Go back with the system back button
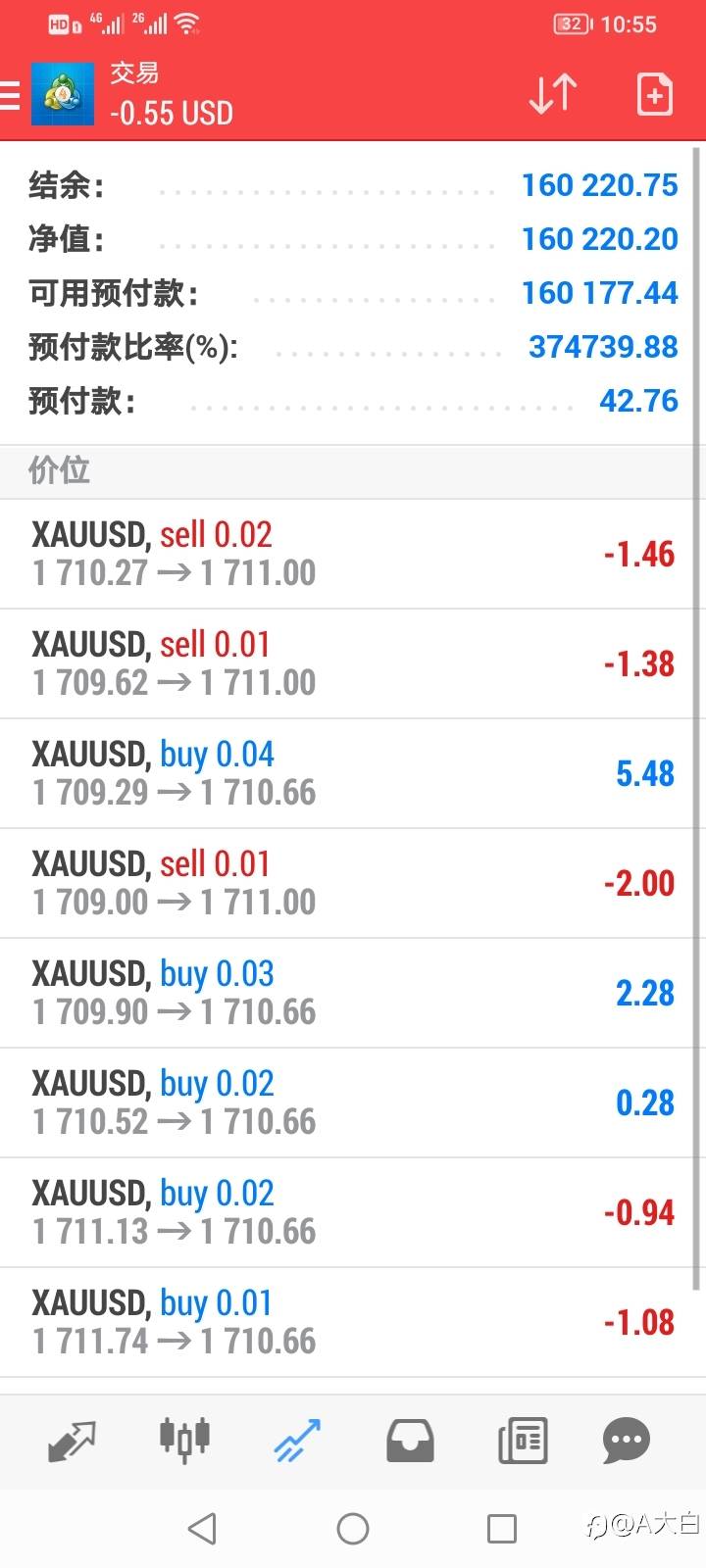The image size is (706, 1568). pos(202,1528)
